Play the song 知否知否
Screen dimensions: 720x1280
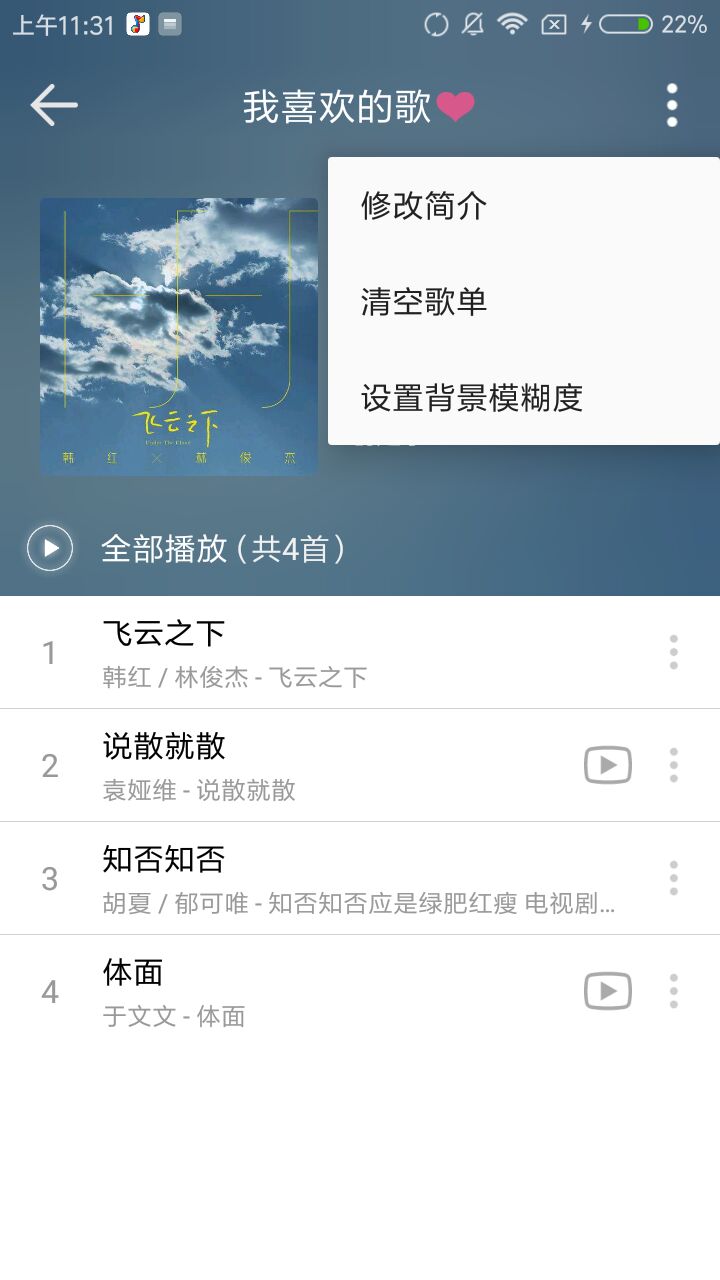pos(300,879)
